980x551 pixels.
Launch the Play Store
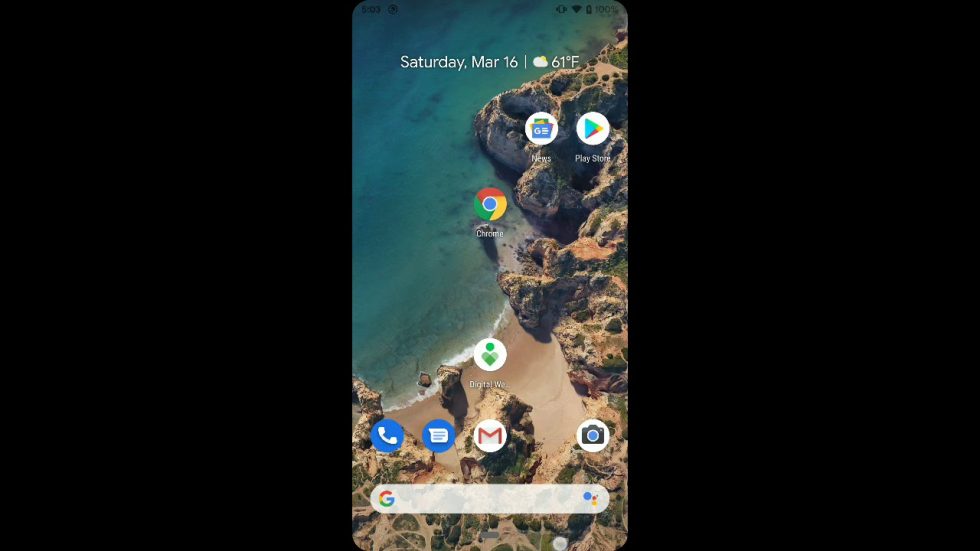(x=593, y=129)
